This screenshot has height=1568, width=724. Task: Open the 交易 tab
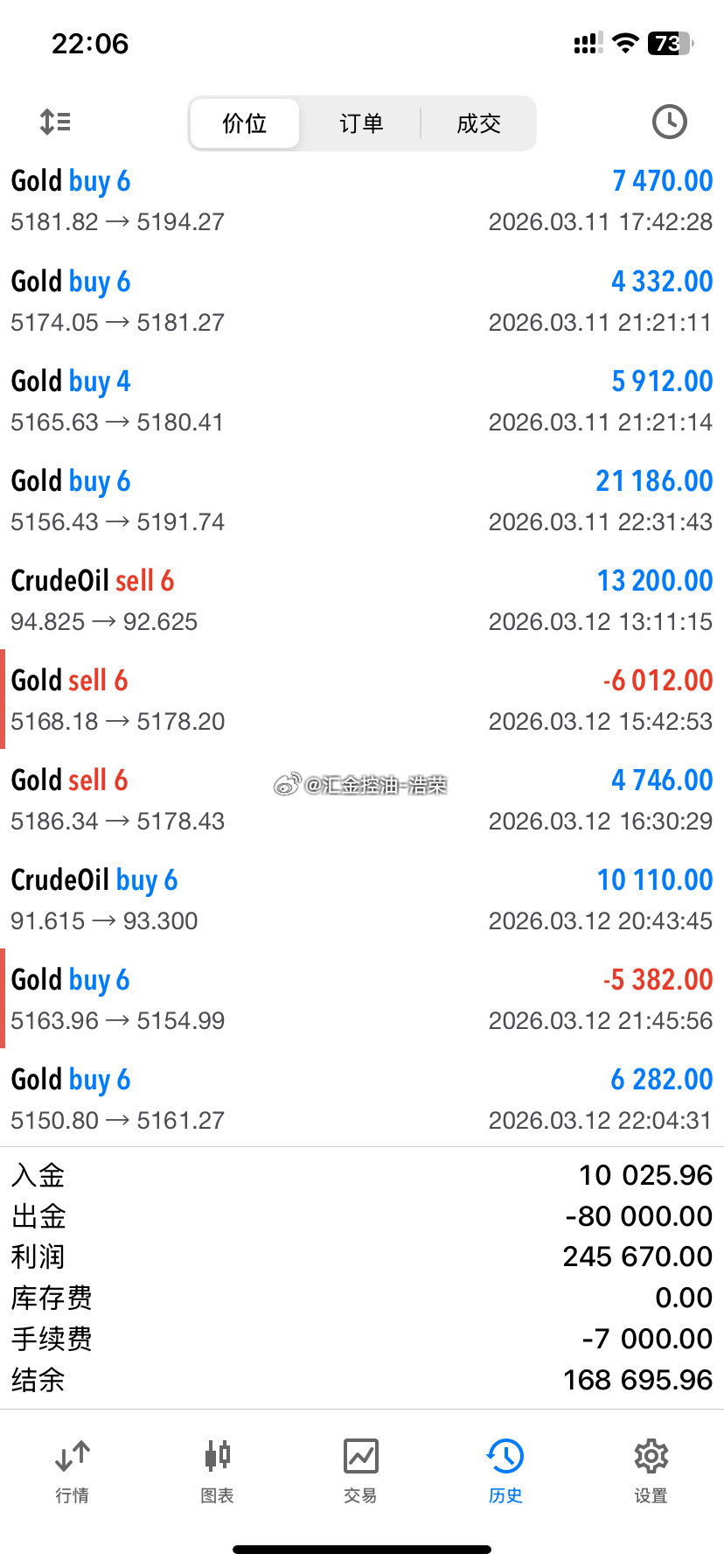(360, 1472)
